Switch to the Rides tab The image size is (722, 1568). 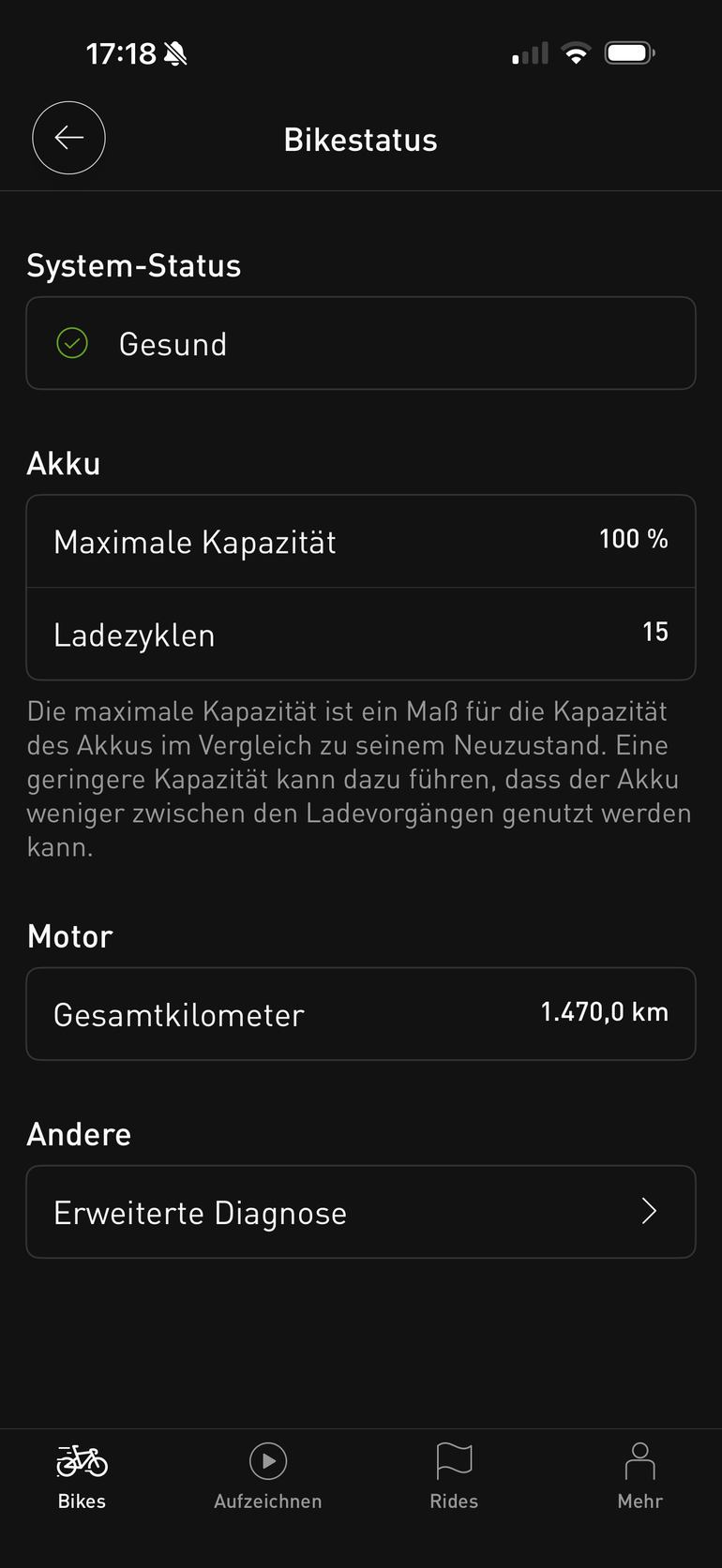(x=454, y=1477)
